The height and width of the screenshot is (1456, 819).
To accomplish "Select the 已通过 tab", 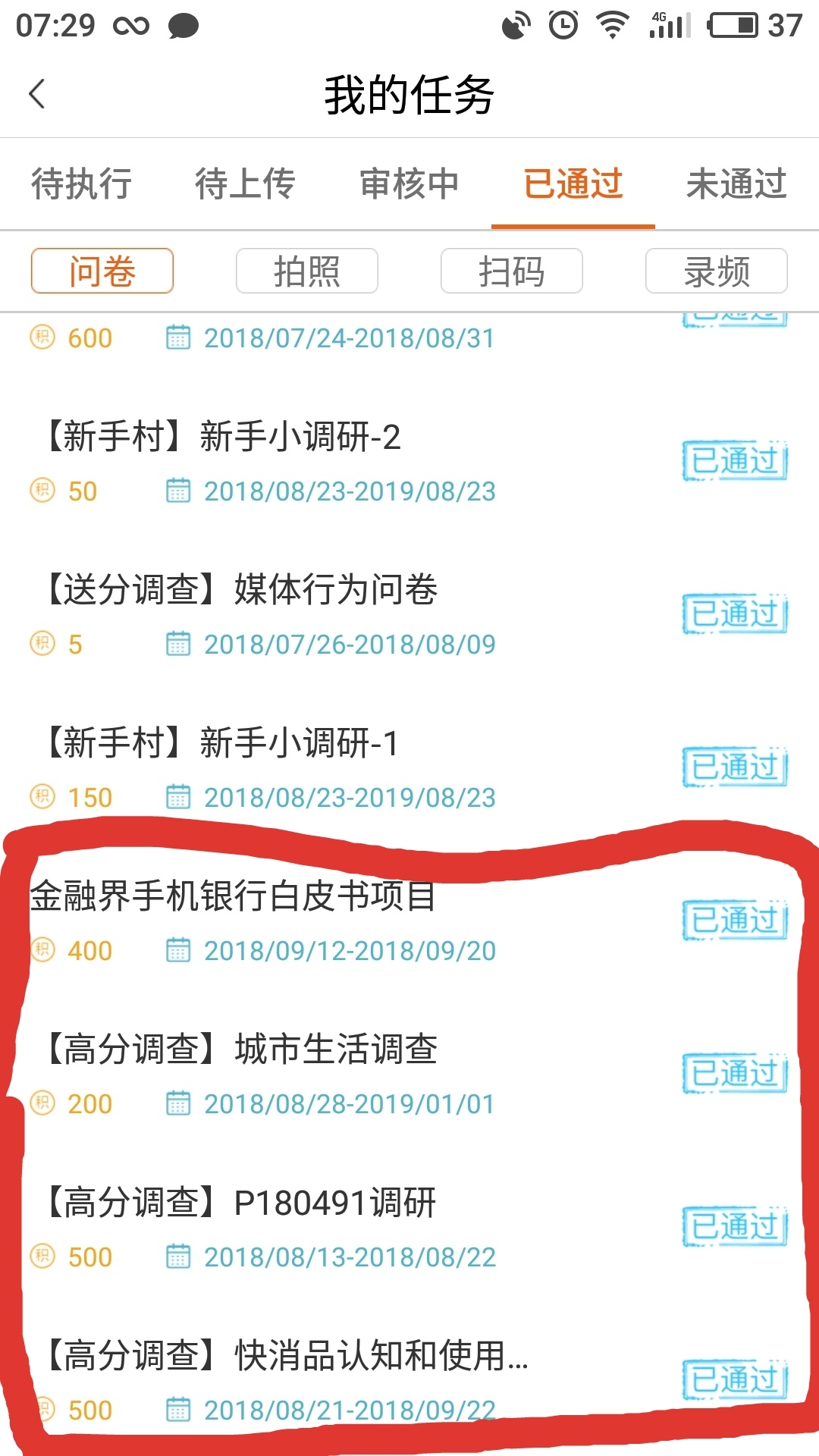I will coord(573,184).
